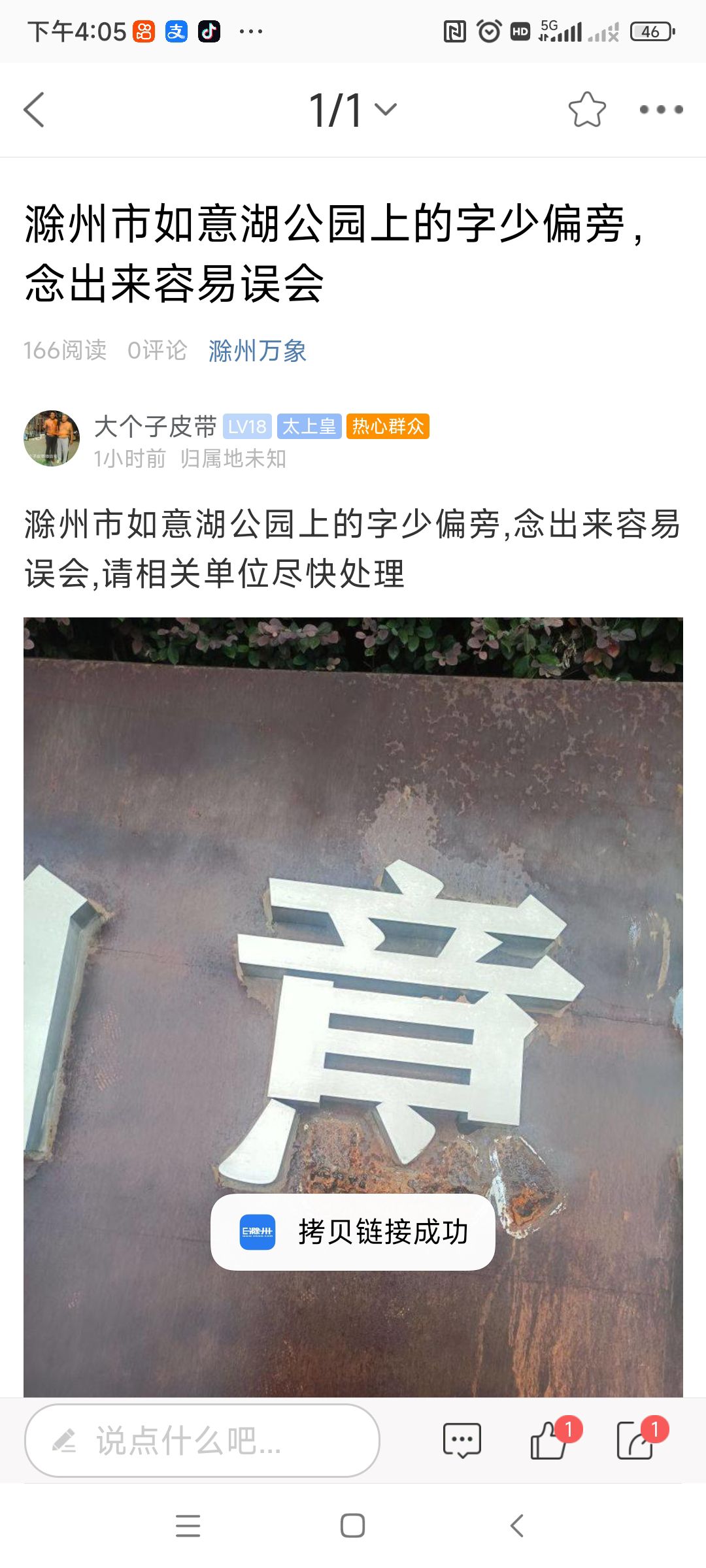The height and width of the screenshot is (1568, 706).
Task: Favorite this post with the star icon
Action: (x=587, y=110)
